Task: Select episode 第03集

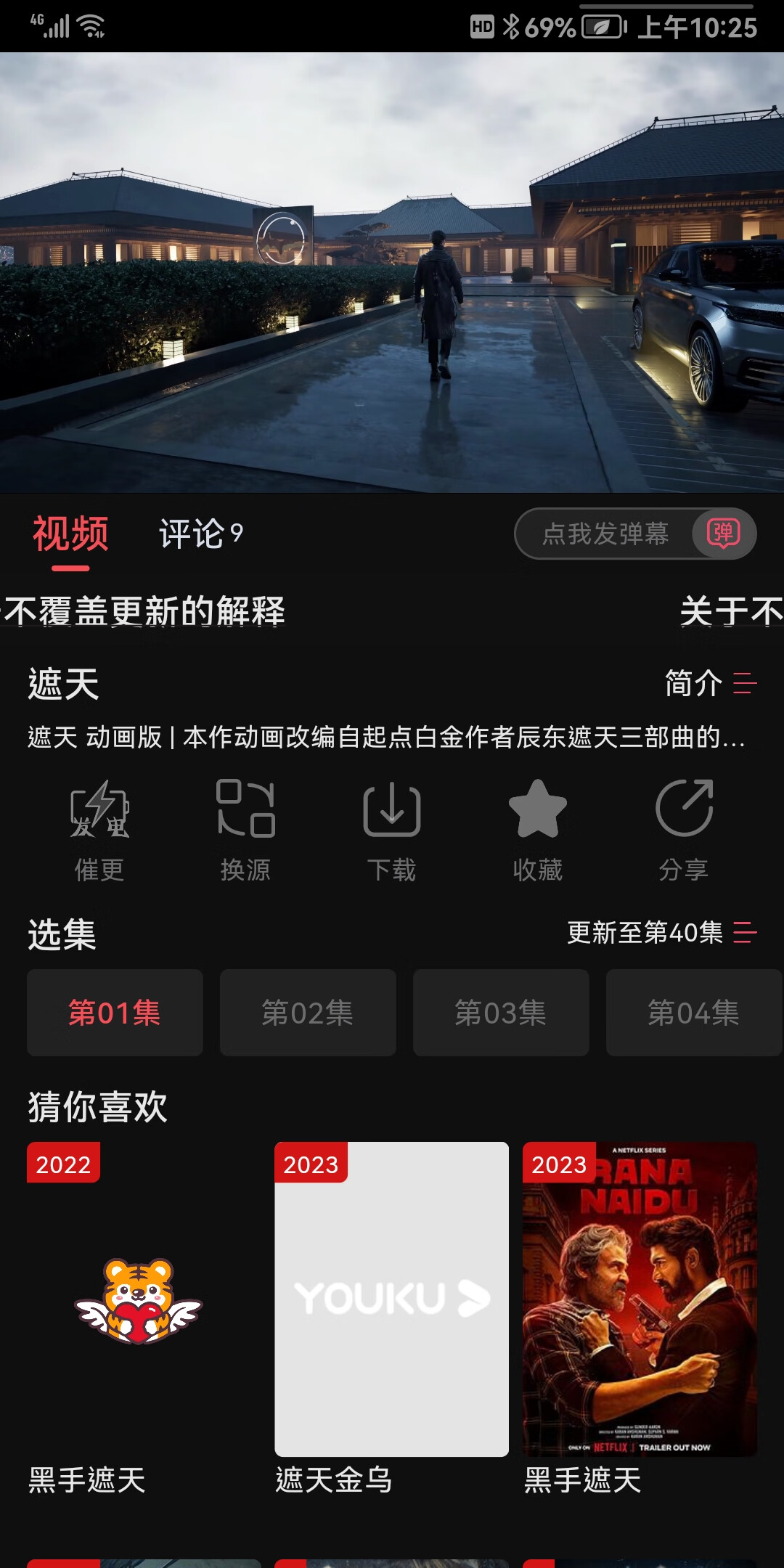Action: [501, 1013]
